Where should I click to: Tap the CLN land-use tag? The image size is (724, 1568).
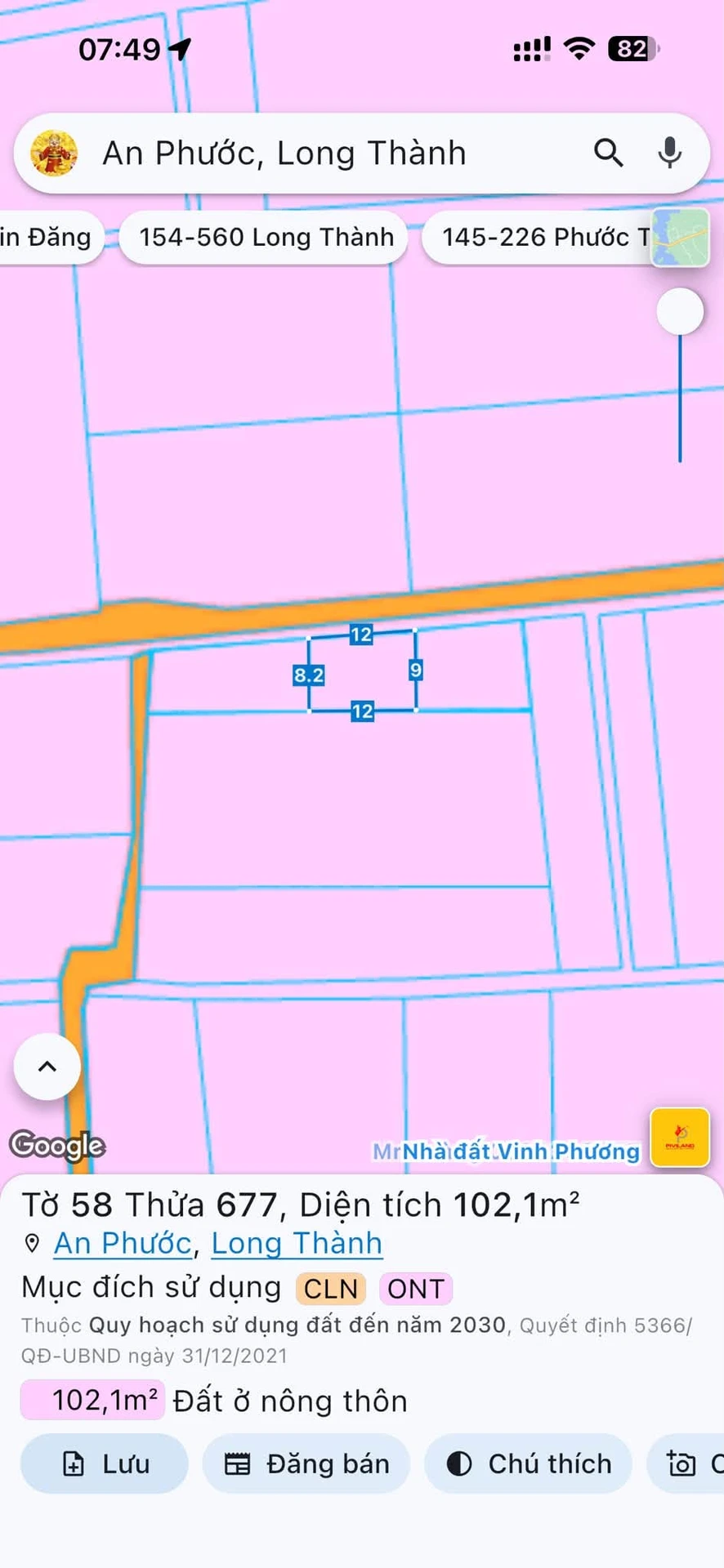pyautogui.click(x=331, y=1289)
